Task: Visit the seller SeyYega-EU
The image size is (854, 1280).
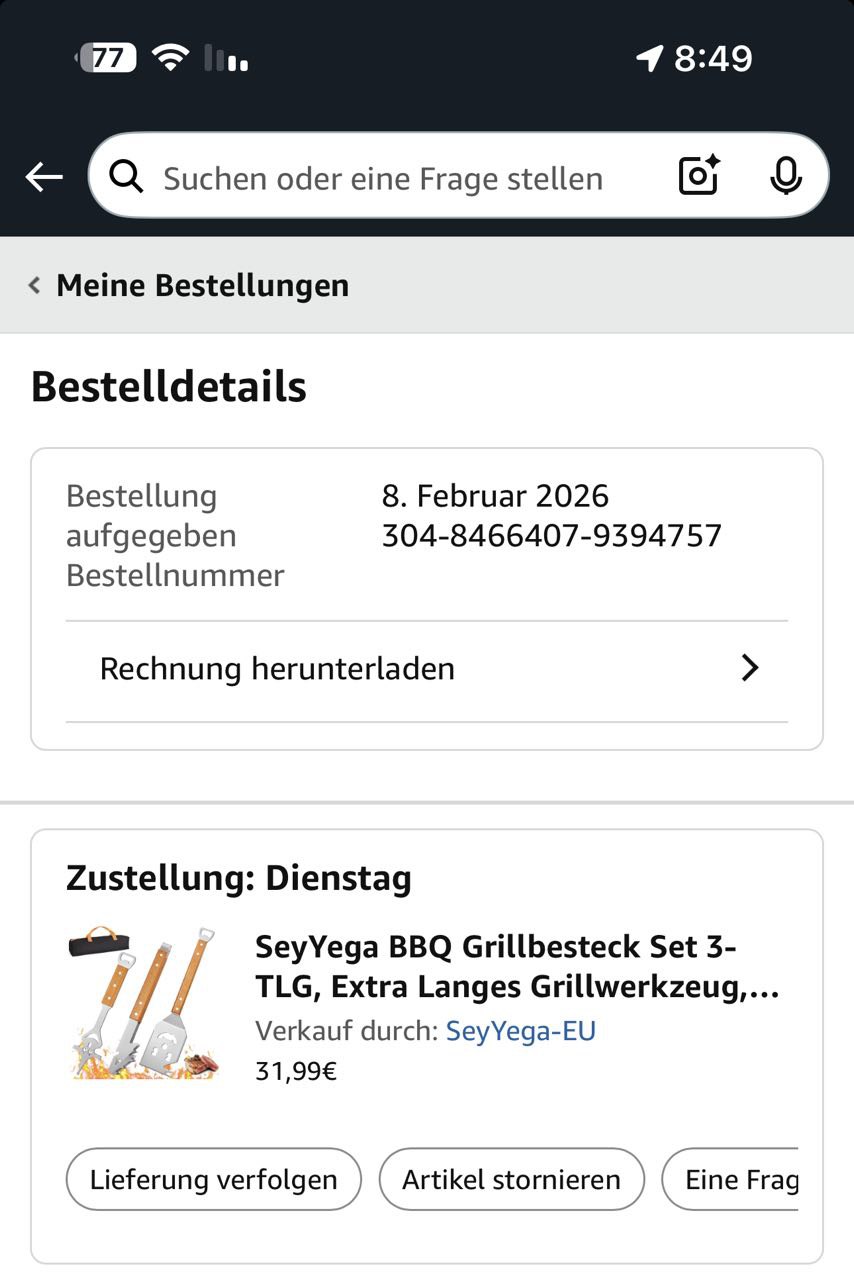Action: [521, 1031]
